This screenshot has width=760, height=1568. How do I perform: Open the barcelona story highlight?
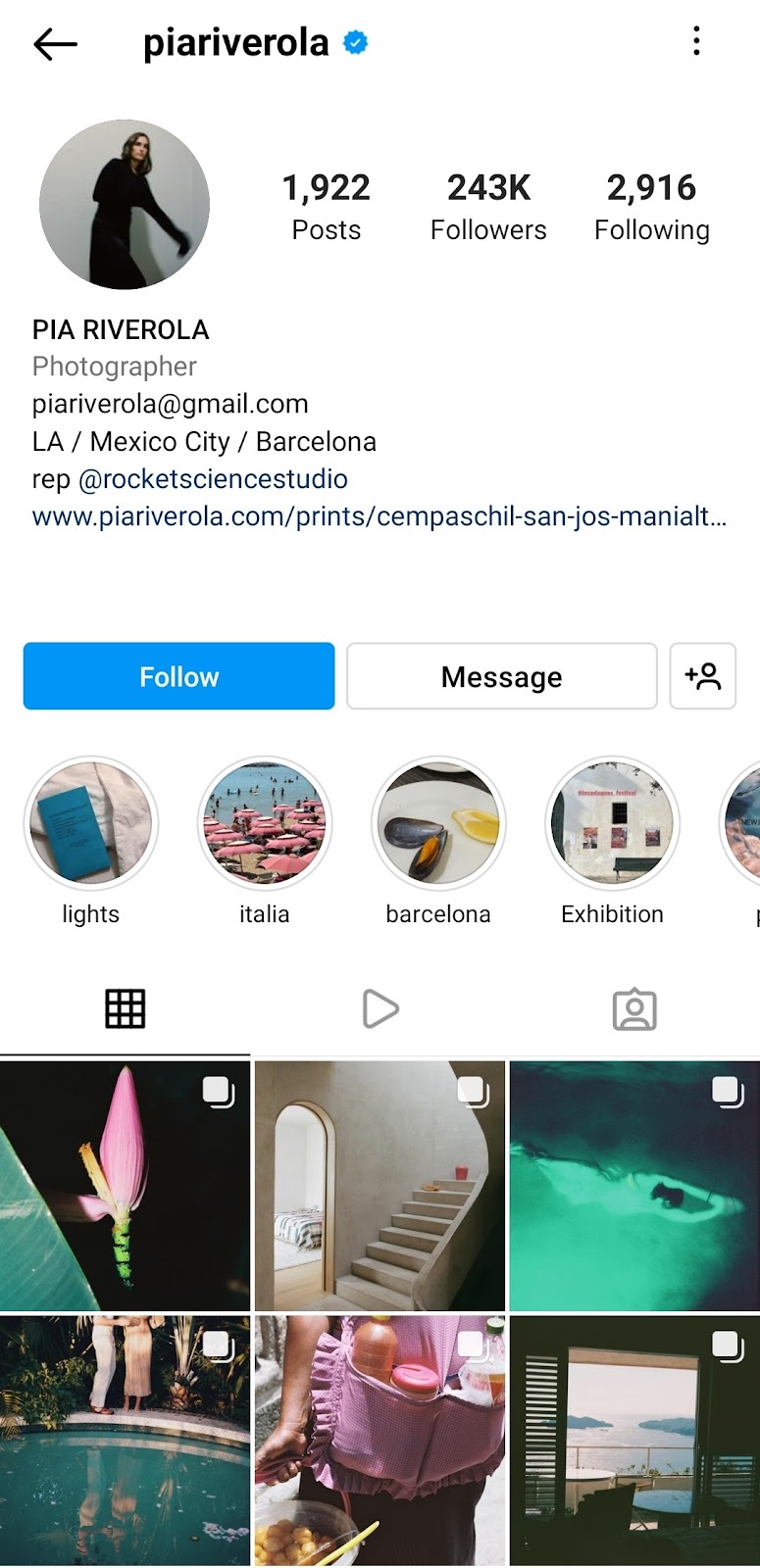tap(438, 824)
